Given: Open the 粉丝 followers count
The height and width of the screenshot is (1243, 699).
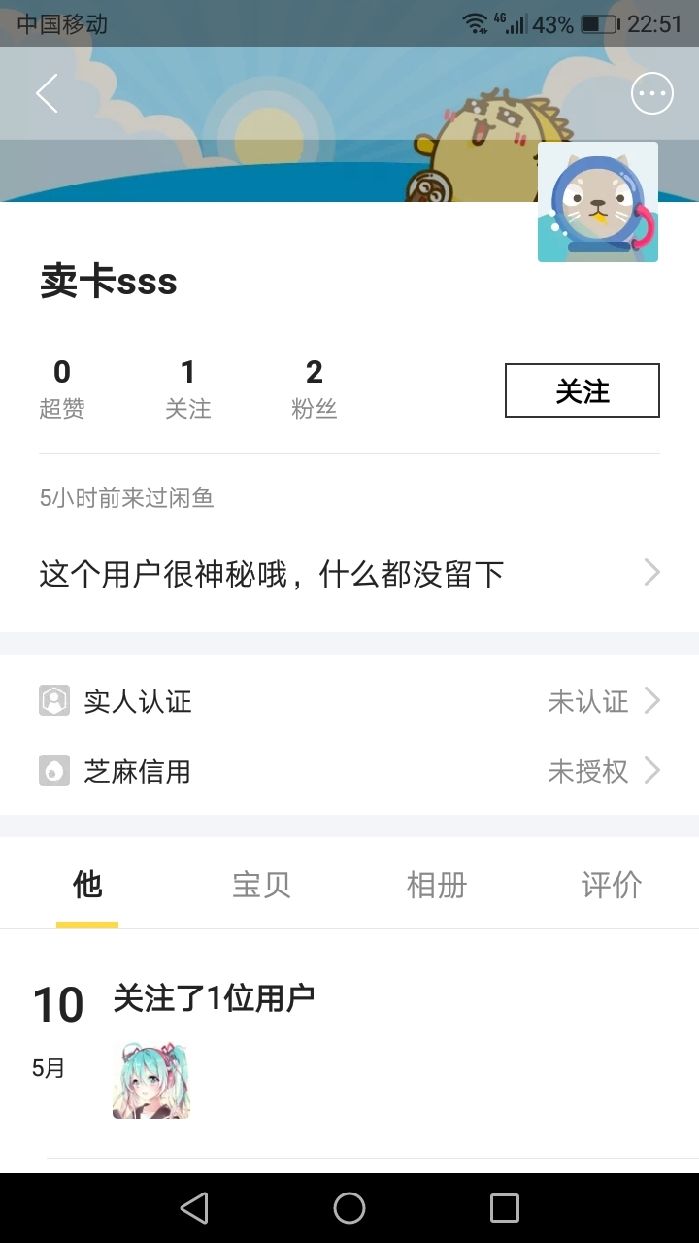Looking at the screenshot, I should pyautogui.click(x=314, y=389).
